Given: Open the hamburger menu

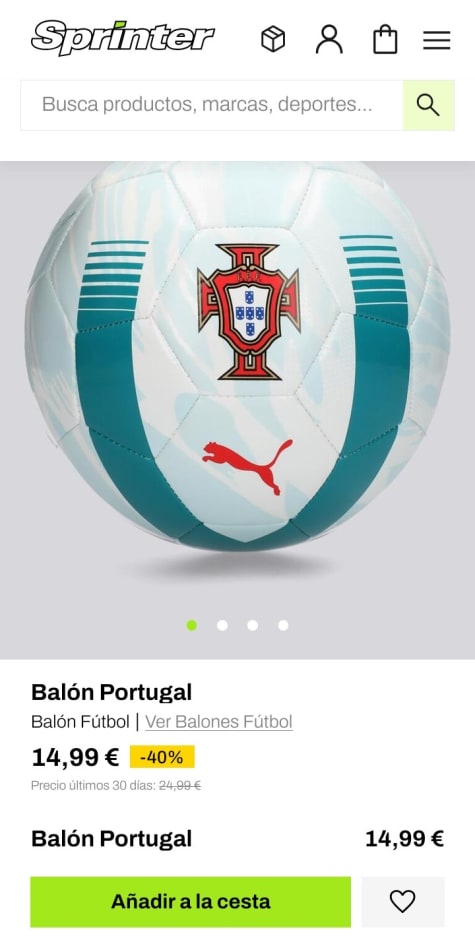Looking at the screenshot, I should (x=437, y=40).
